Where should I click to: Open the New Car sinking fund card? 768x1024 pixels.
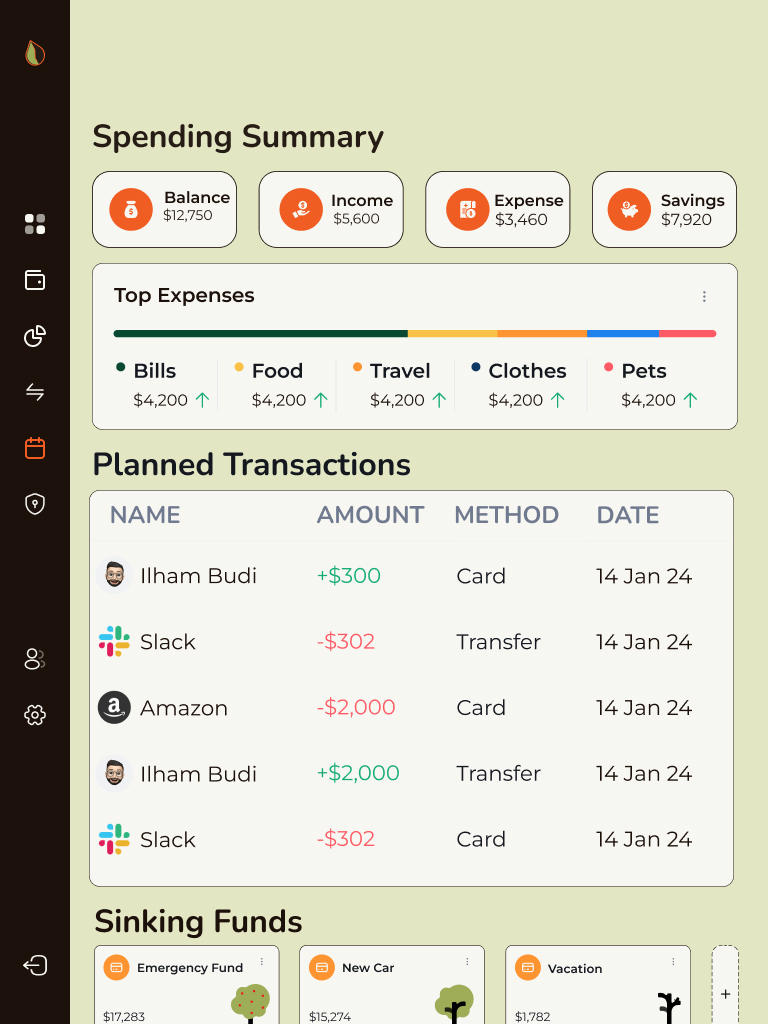(391, 990)
